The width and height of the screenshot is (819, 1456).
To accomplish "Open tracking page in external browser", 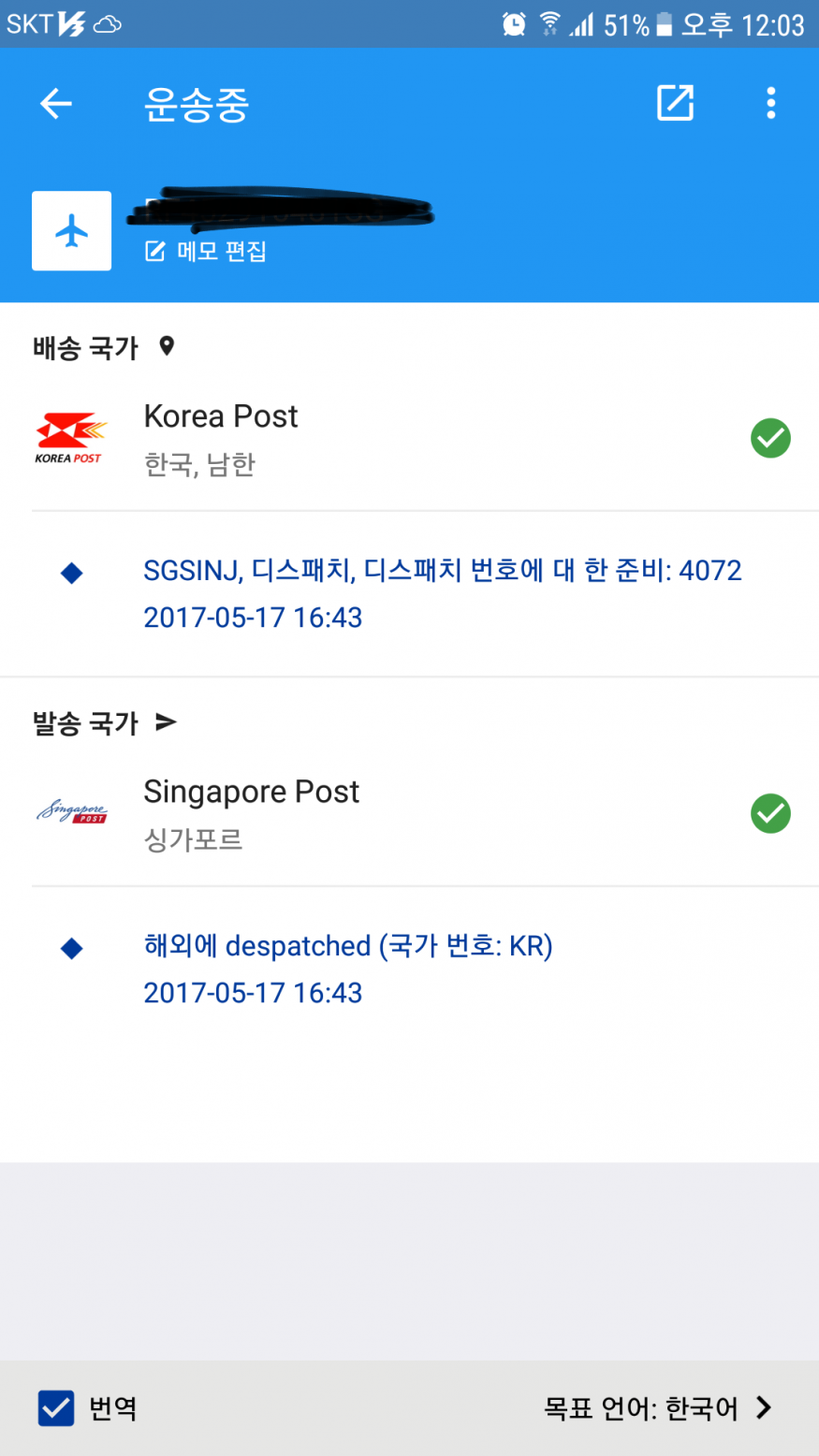I will tap(675, 103).
